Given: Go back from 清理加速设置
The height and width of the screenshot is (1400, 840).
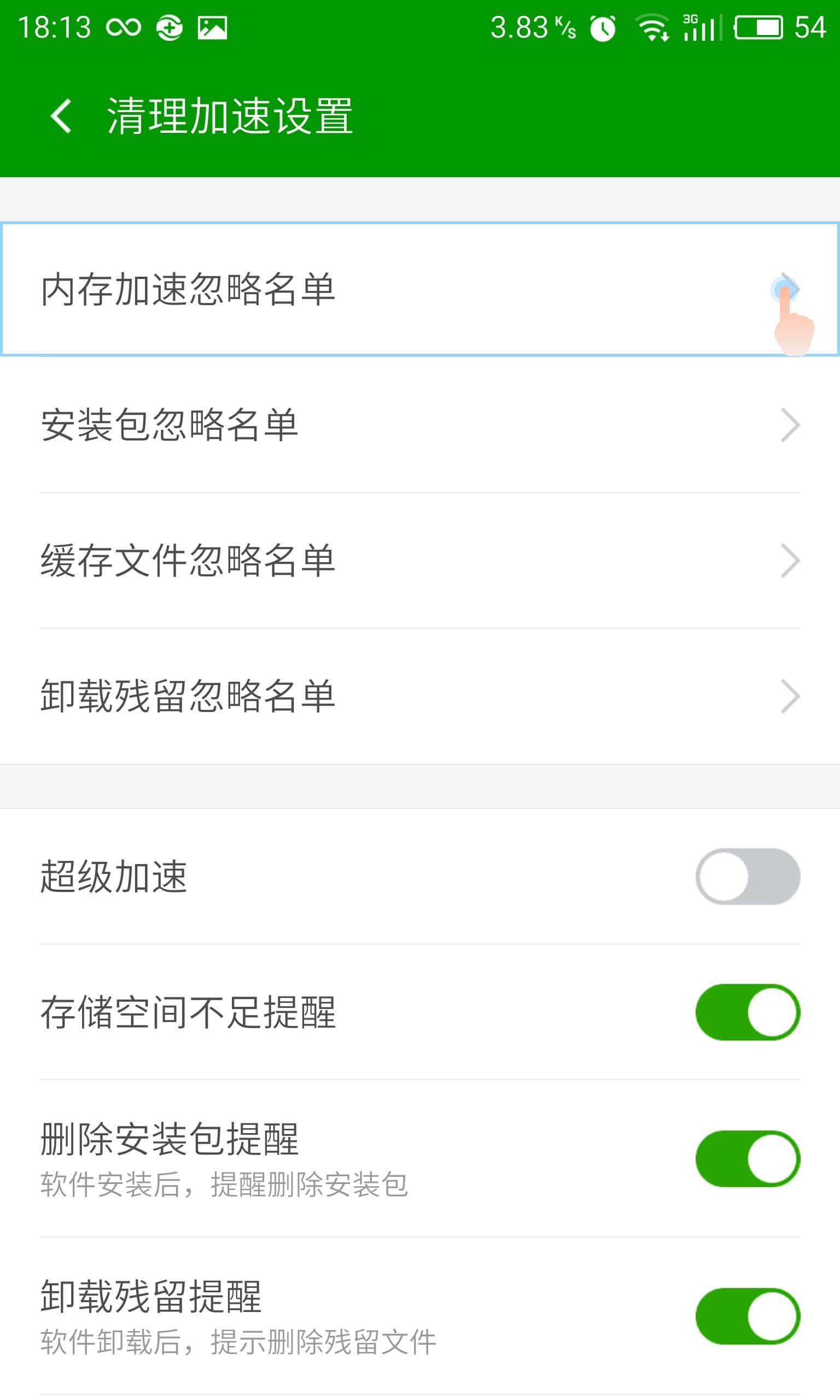Looking at the screenshot, I should click(61, 116).
